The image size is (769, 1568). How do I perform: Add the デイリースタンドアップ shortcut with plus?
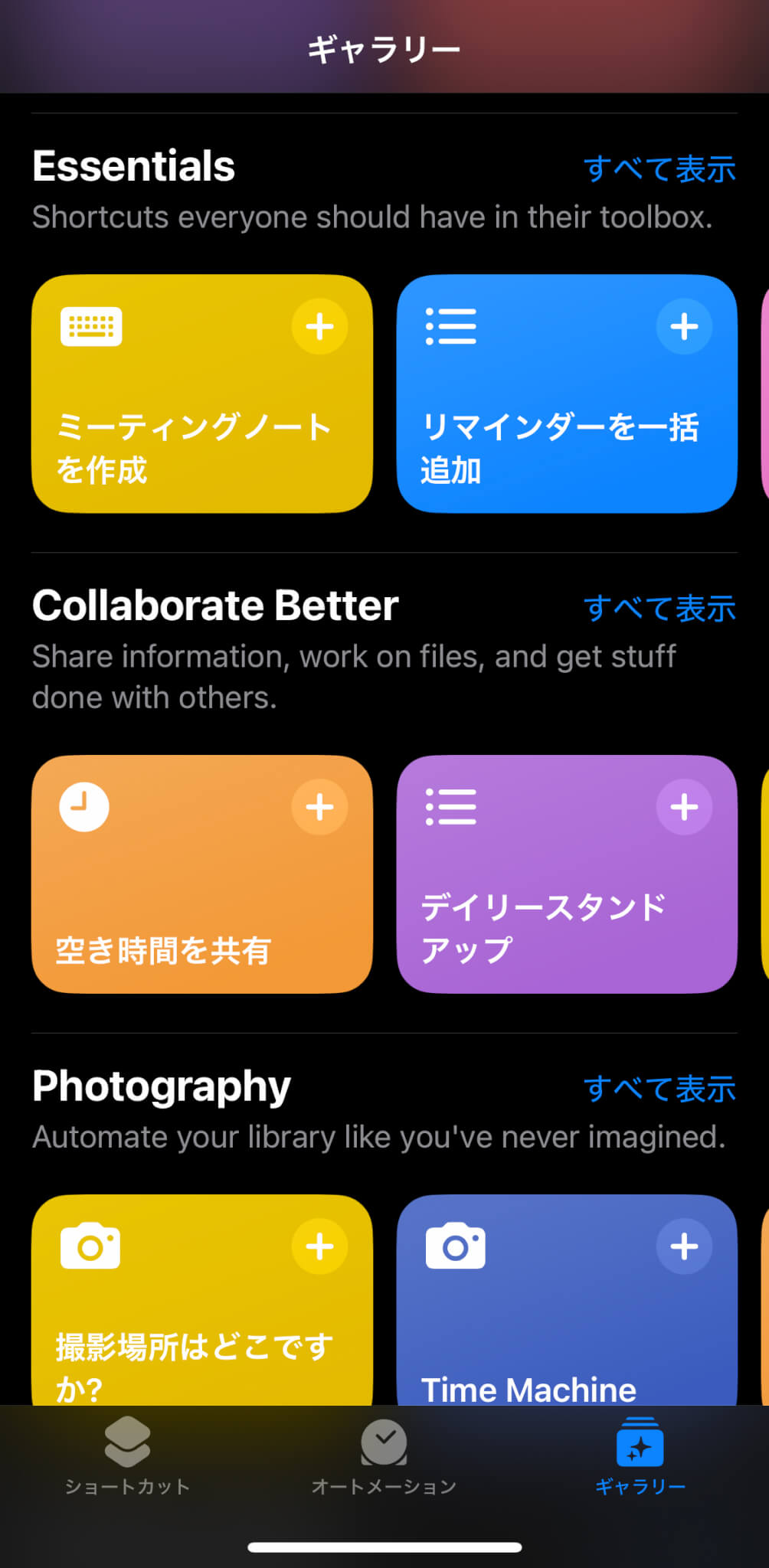coord(684,807)
